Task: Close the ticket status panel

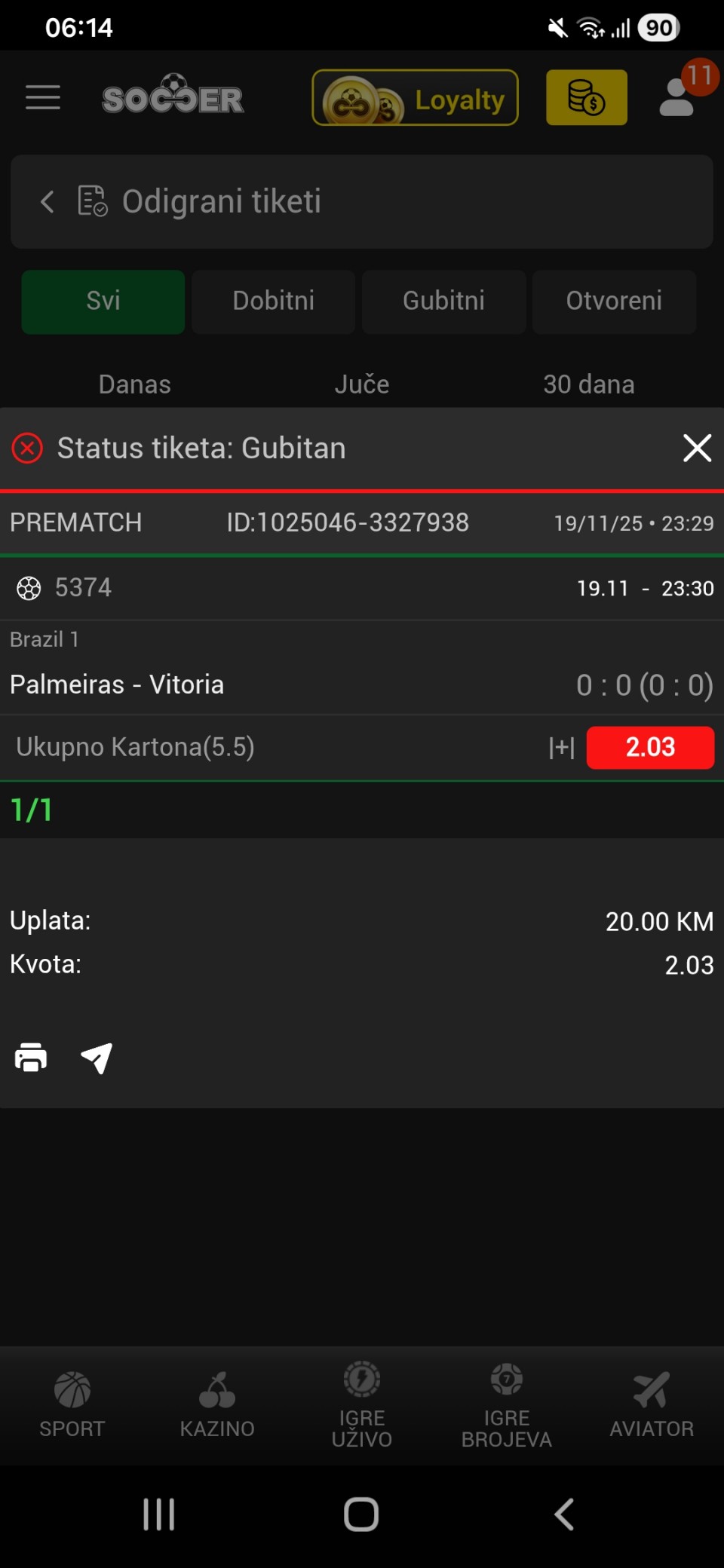Action: (x=697, y=448)
